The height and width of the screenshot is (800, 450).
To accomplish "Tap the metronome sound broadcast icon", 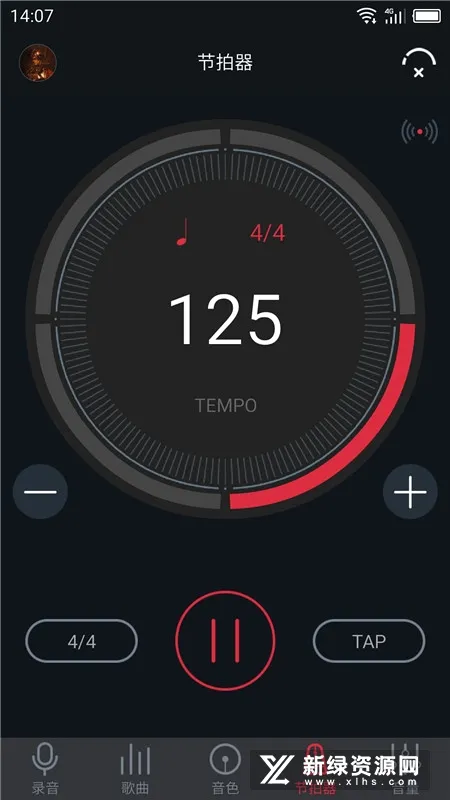I will coord(419,132).
